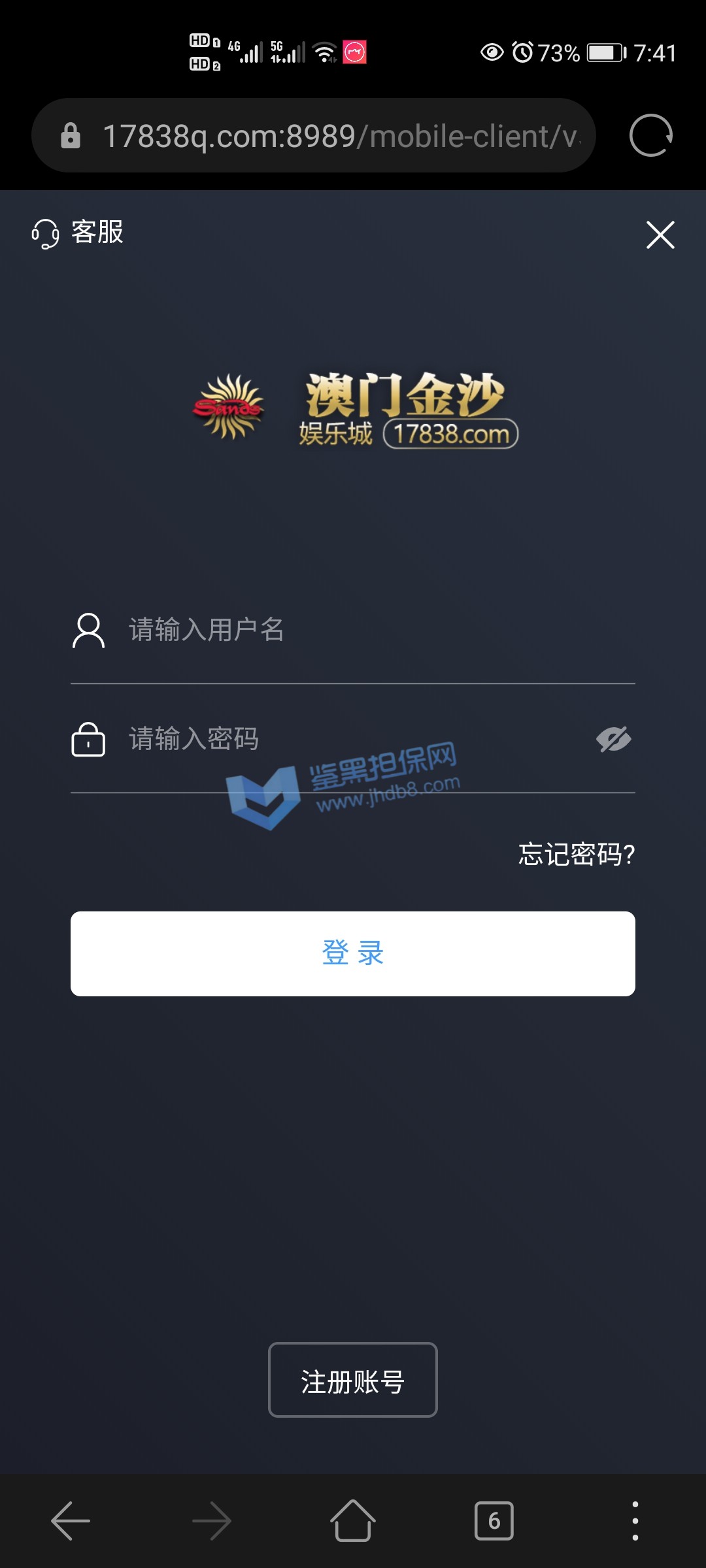The image size is (706, 1568).
Task: Go back in the browser
Action: coord(71,1520)
